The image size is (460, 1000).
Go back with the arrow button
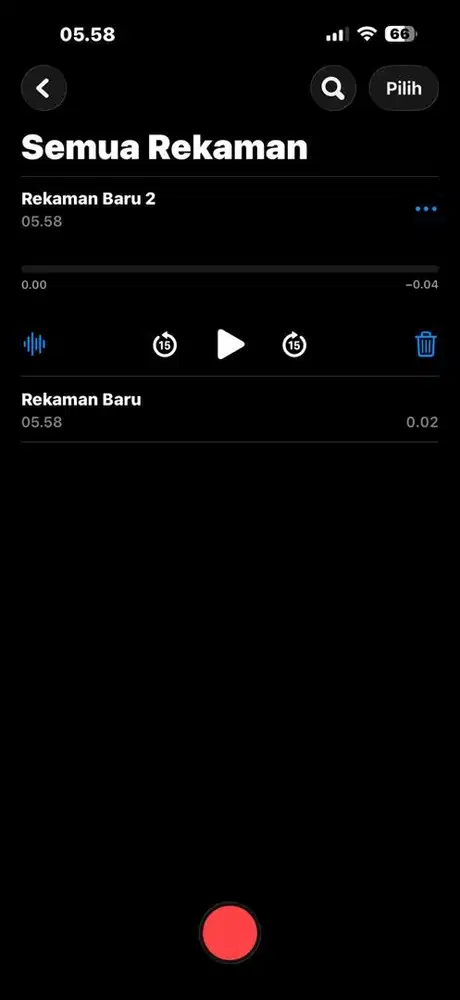[43, 88]
